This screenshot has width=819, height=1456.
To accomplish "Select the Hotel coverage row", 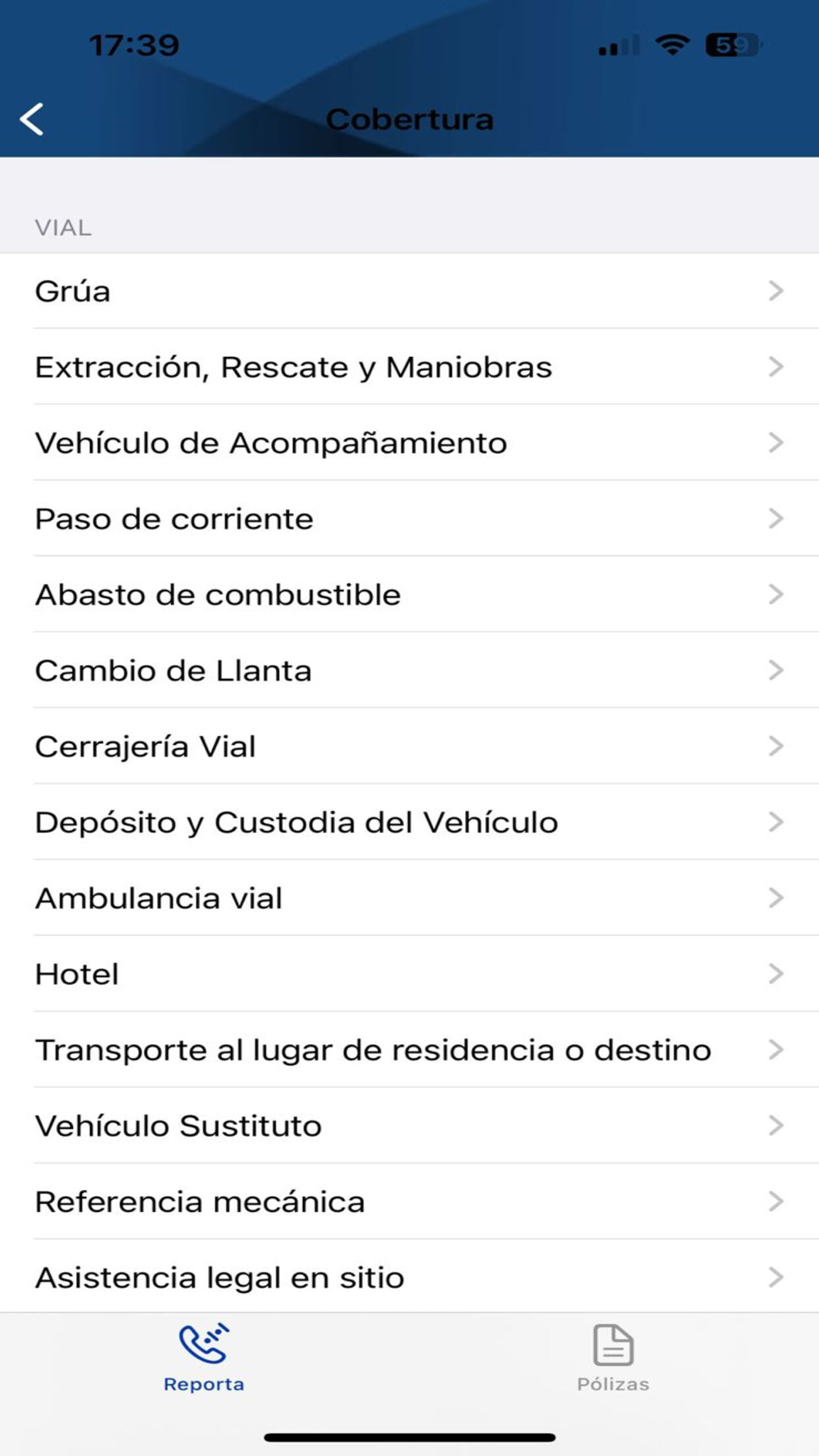I will (x=409, y=974).
